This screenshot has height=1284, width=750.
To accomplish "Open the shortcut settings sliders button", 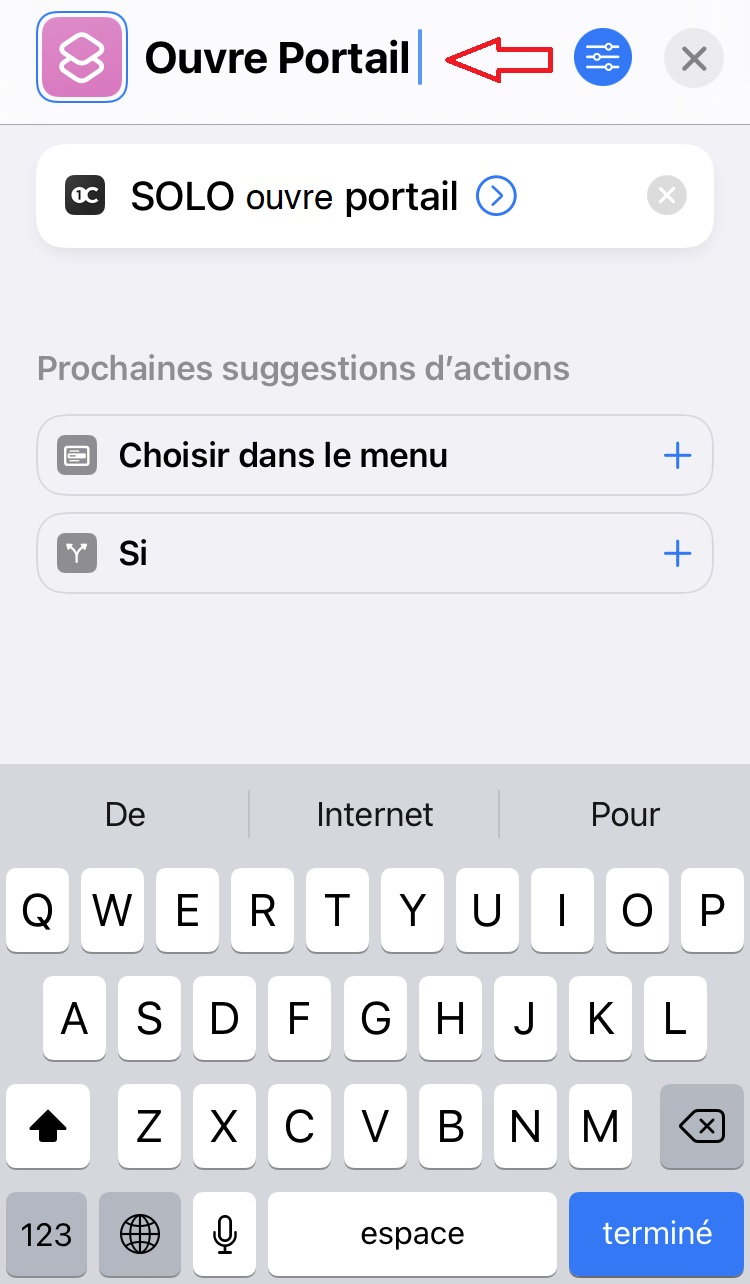I will coord(603,58).
